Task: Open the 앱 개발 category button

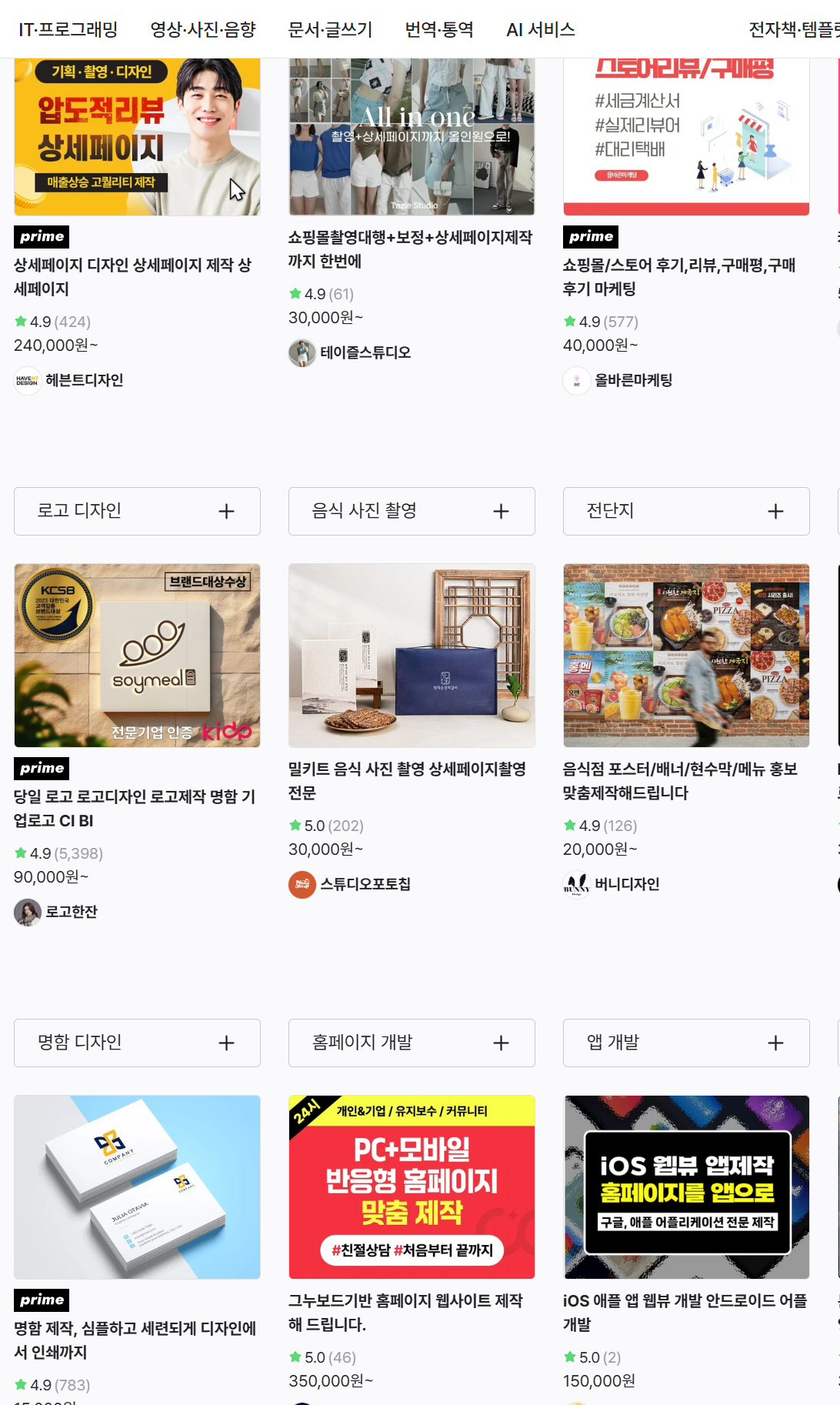Action: click(686, 1043)
